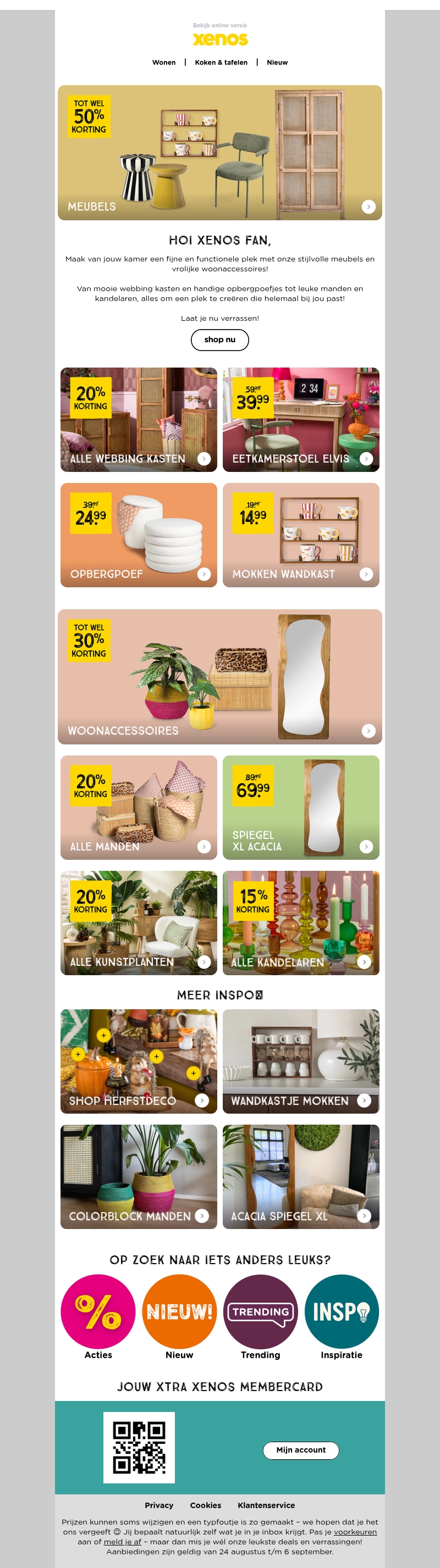The width and height of the screenshot is (440, 1568).
Task: Open the Klantenservice link
Action: coord(266,1505)
